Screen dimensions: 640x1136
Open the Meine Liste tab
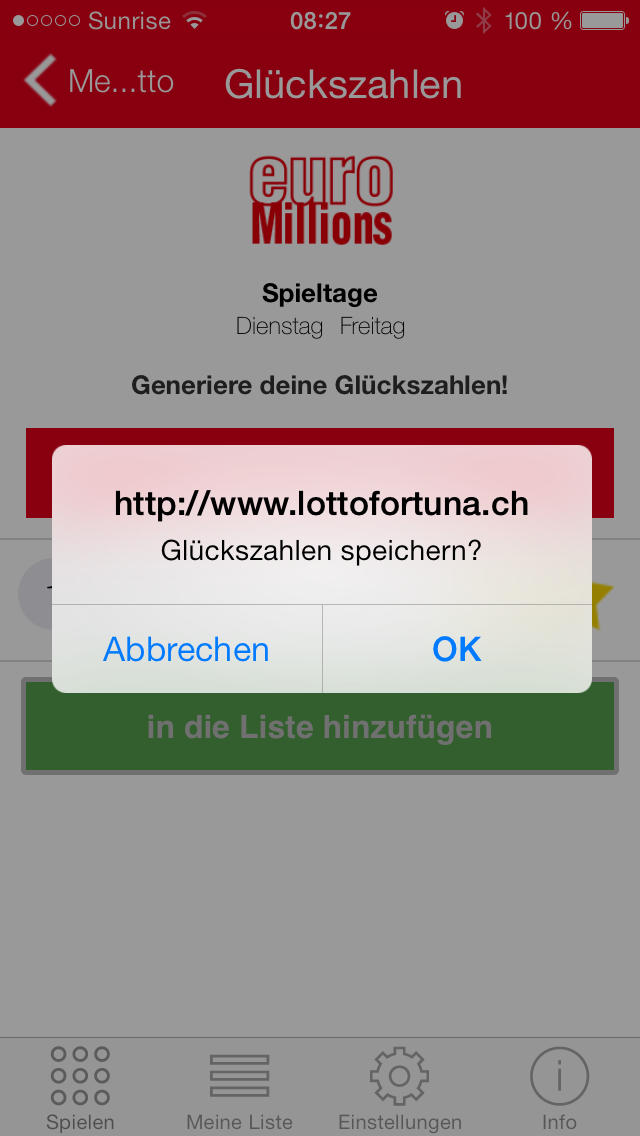pos(240,1088)
